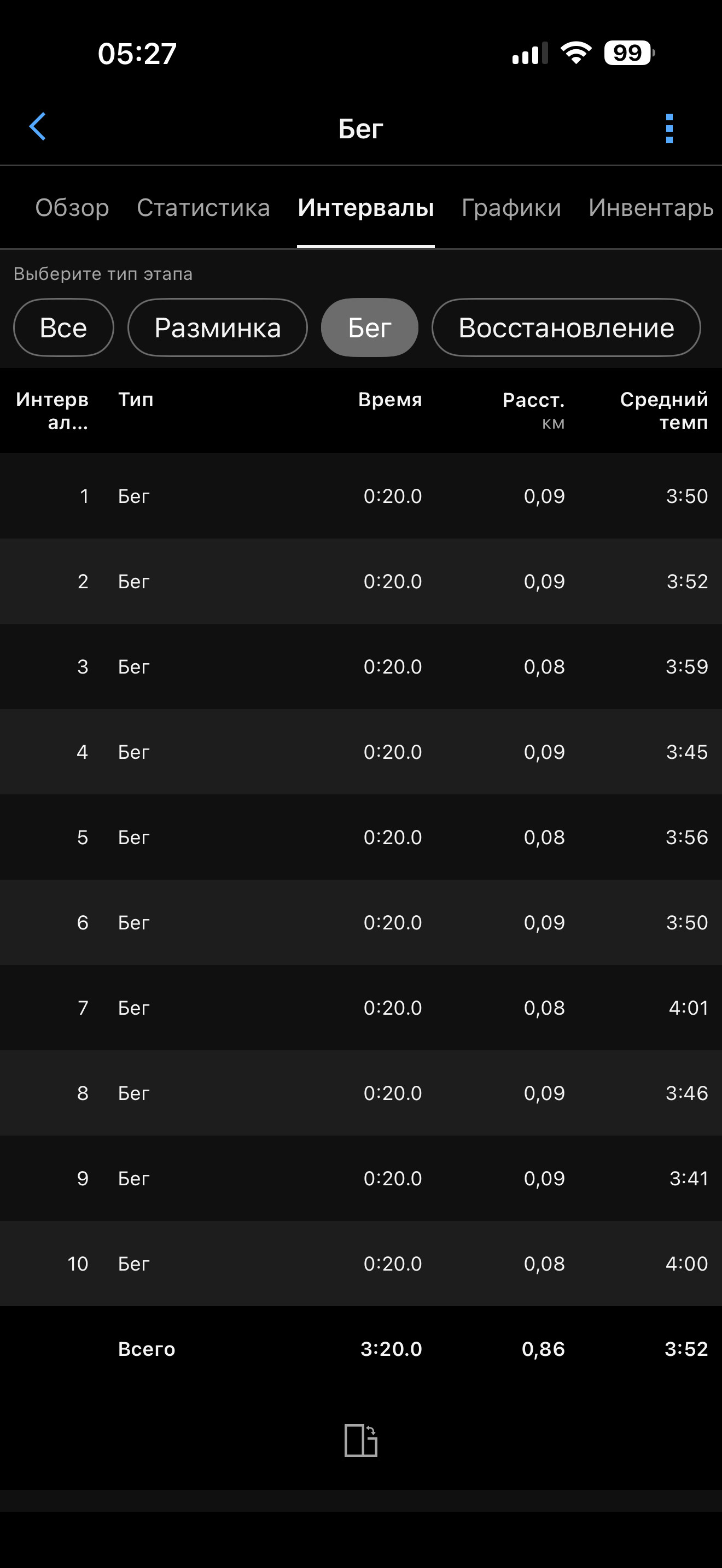
Task: Filter intervals by Восстановление
Action: tap(566, 327)
